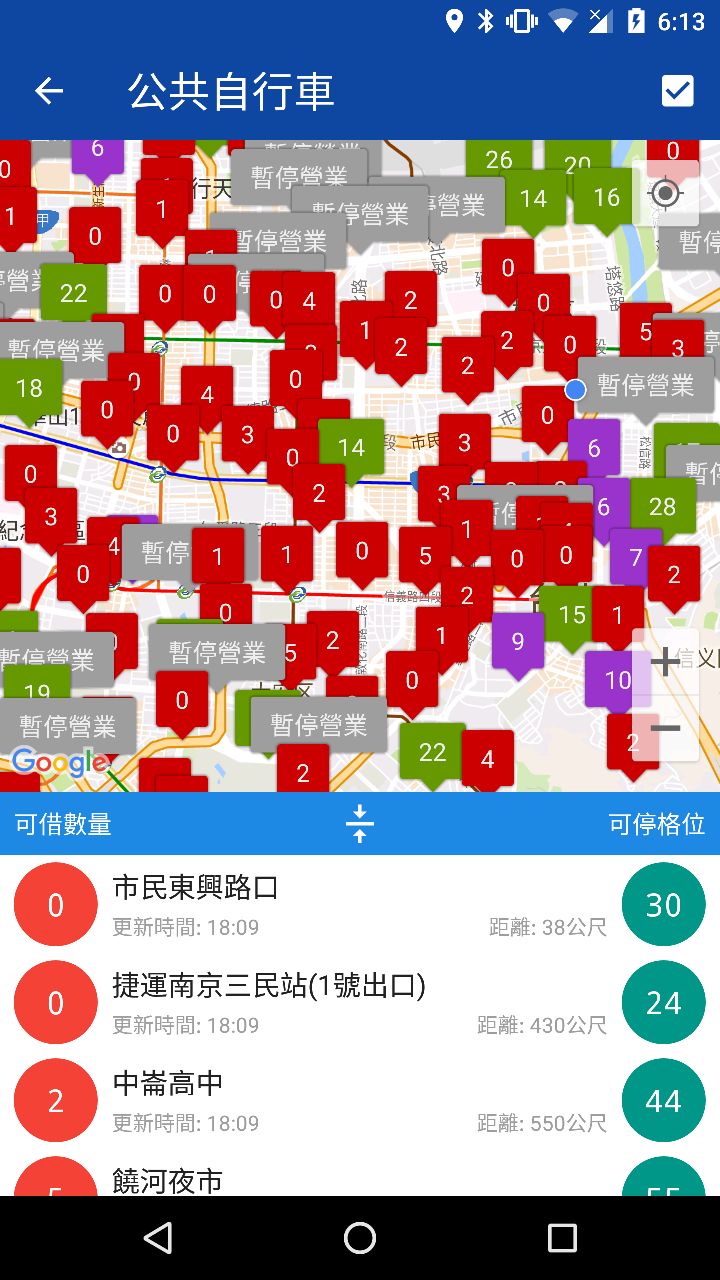Open the 中崙高中 station row
Image resolution: width=720 pixels, height=1280 pixels.
pyautogui.click(x=360, y=1101)
